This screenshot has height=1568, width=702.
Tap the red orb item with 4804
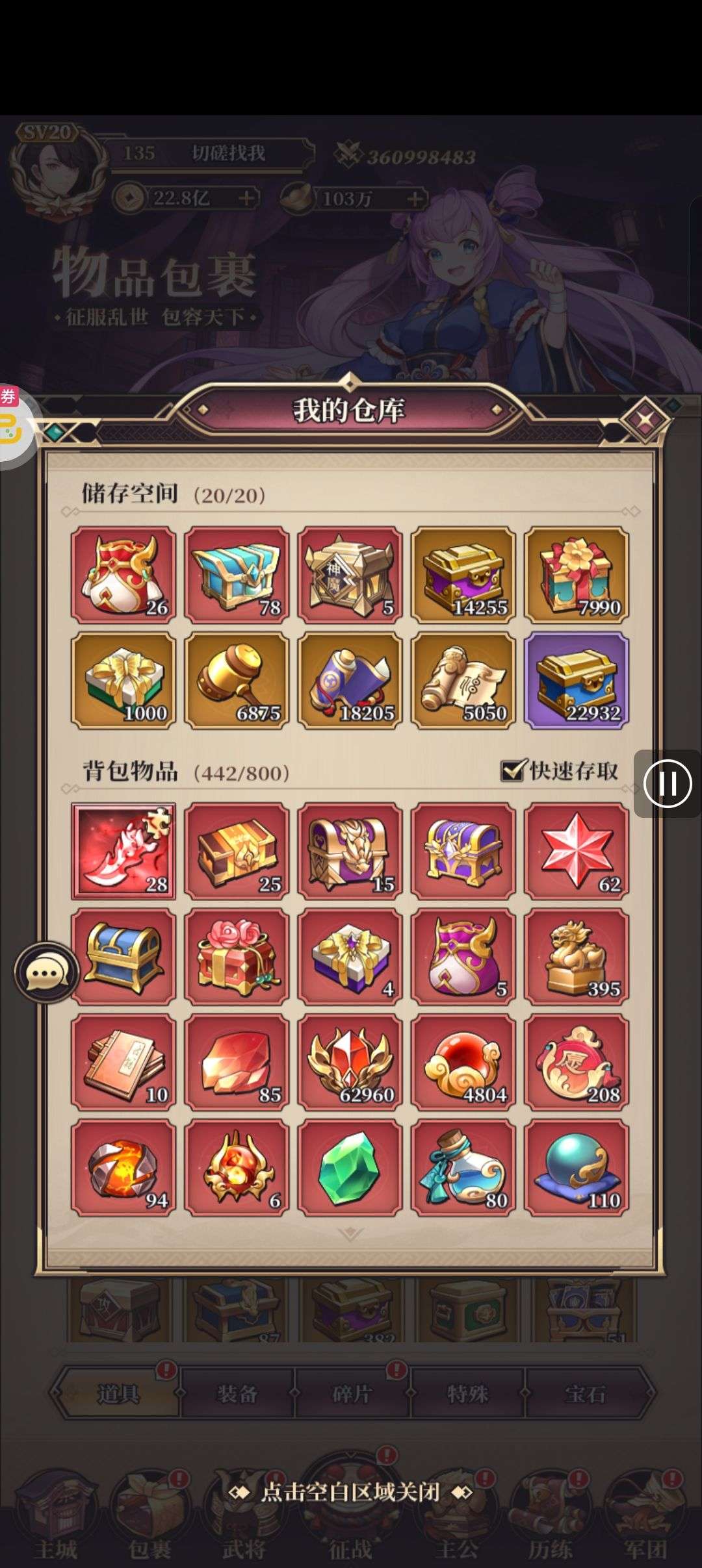point(463,1063)
